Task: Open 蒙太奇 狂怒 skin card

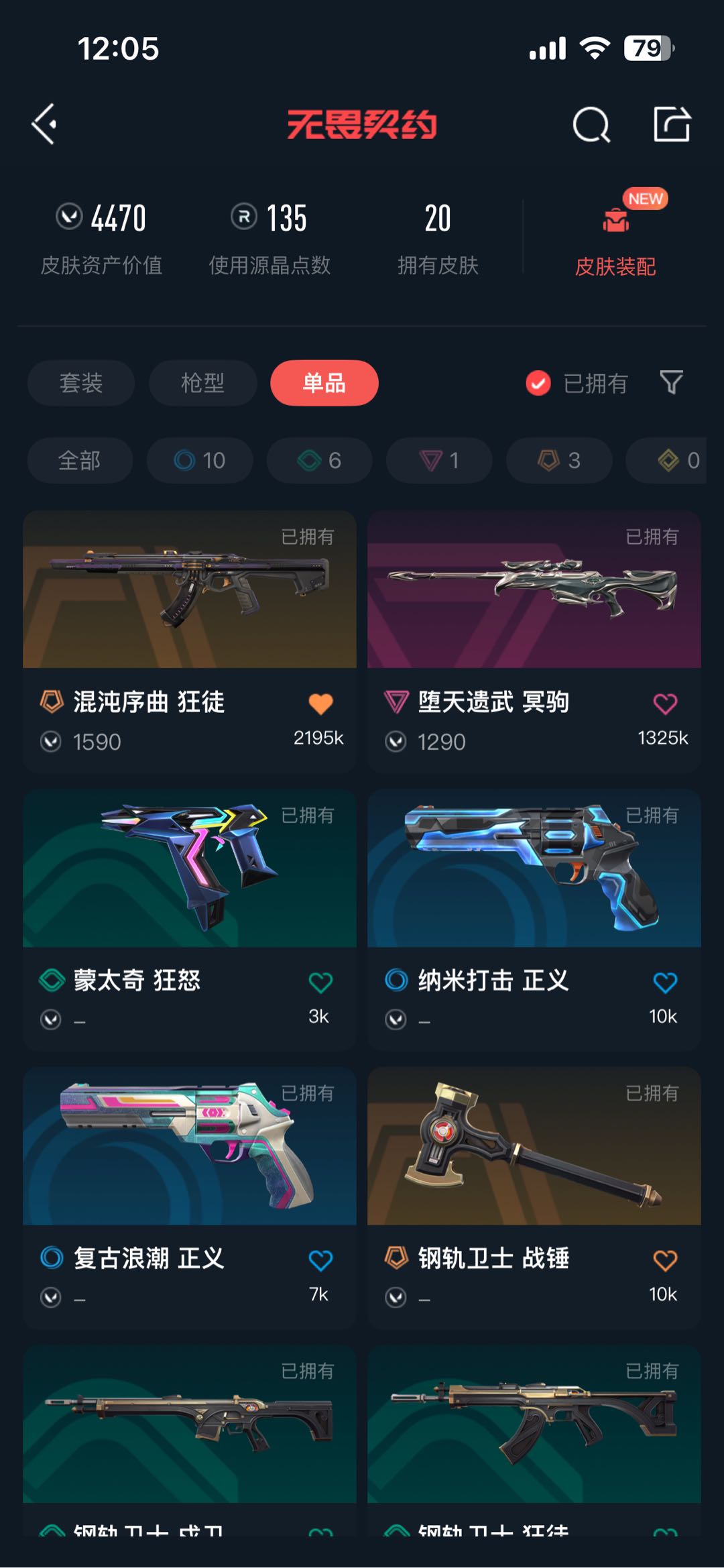Action: [x=190, y=919]
